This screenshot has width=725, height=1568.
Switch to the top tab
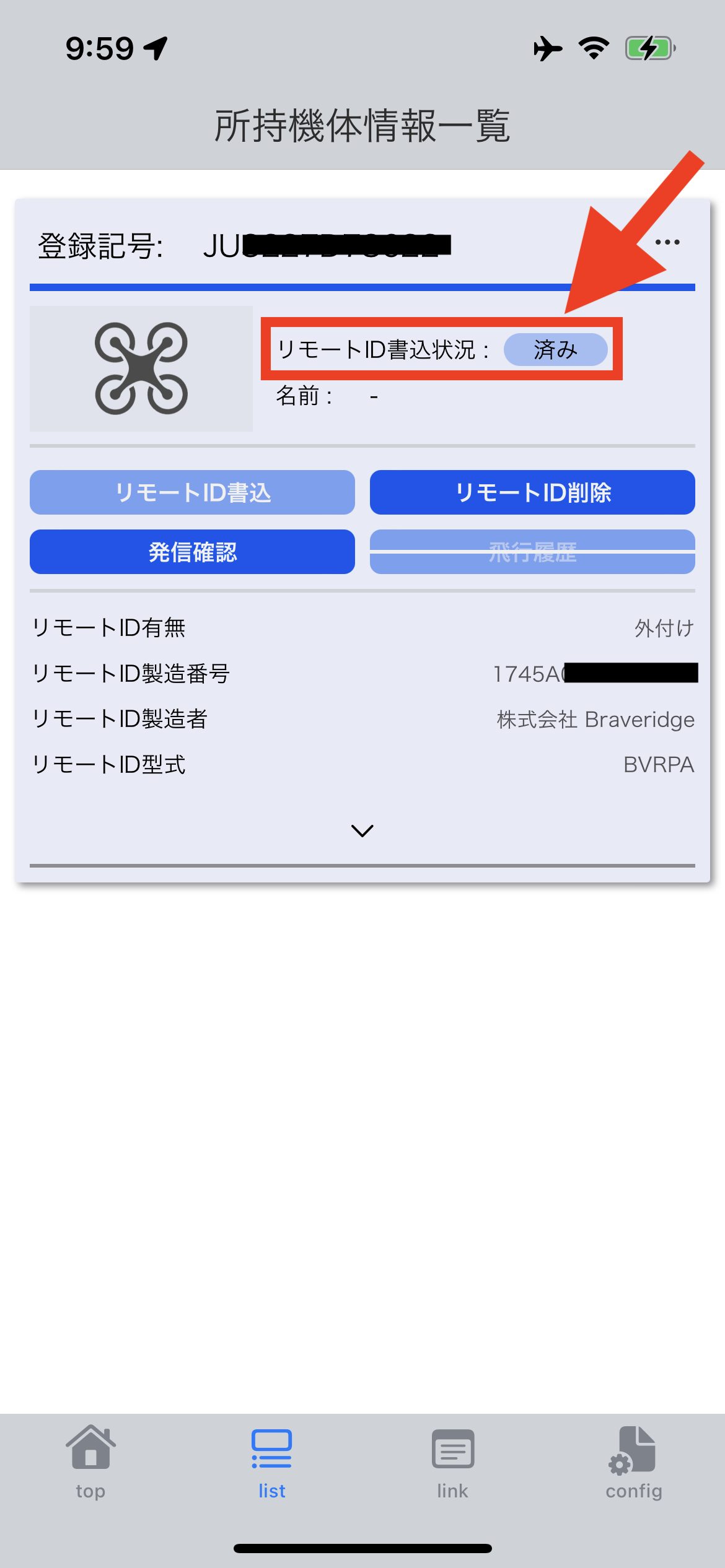click(90, 1463)
